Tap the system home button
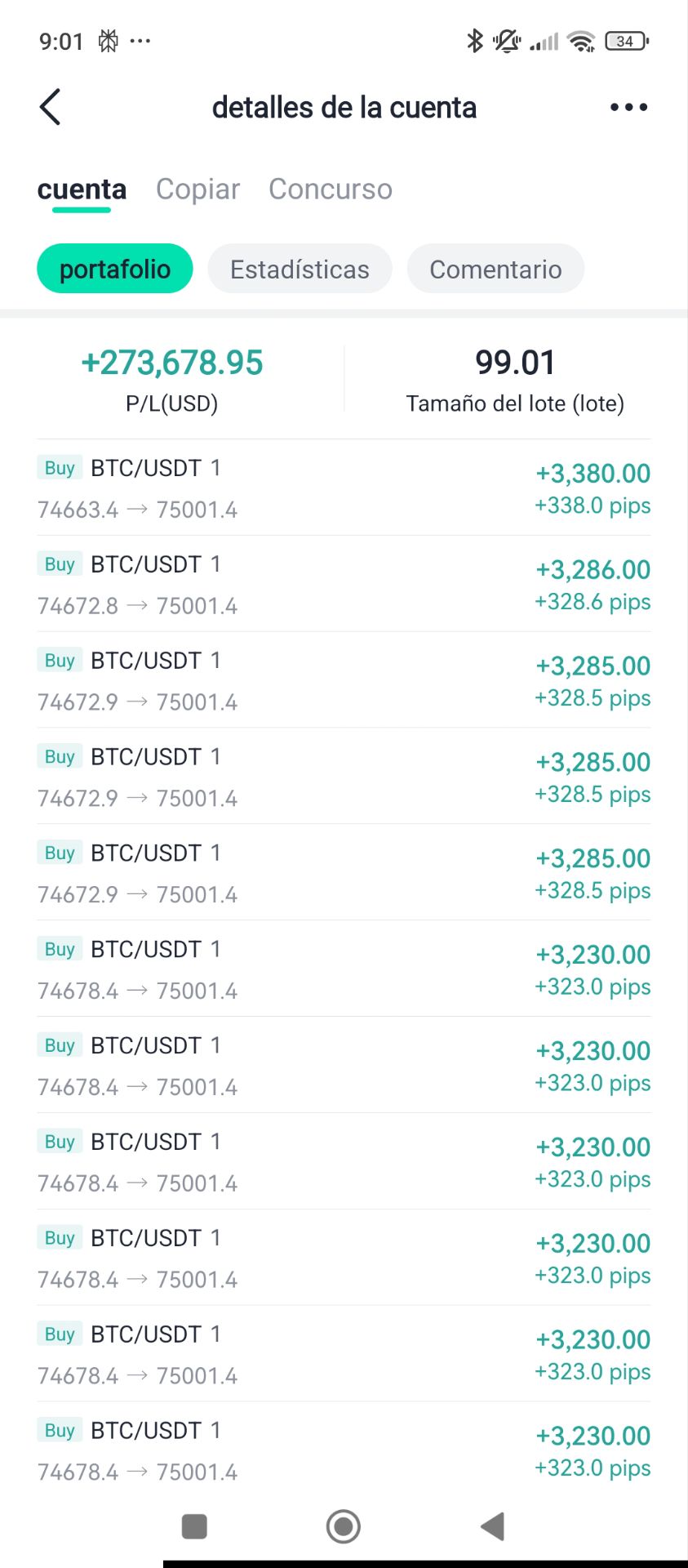 tap(344, 1526)
